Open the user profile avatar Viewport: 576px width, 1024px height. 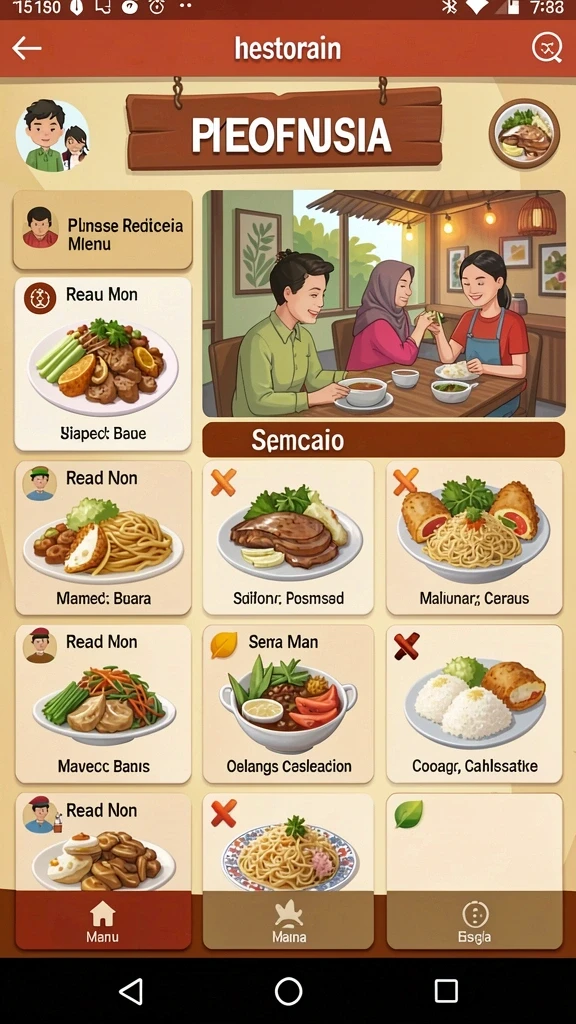click(52, 135)
